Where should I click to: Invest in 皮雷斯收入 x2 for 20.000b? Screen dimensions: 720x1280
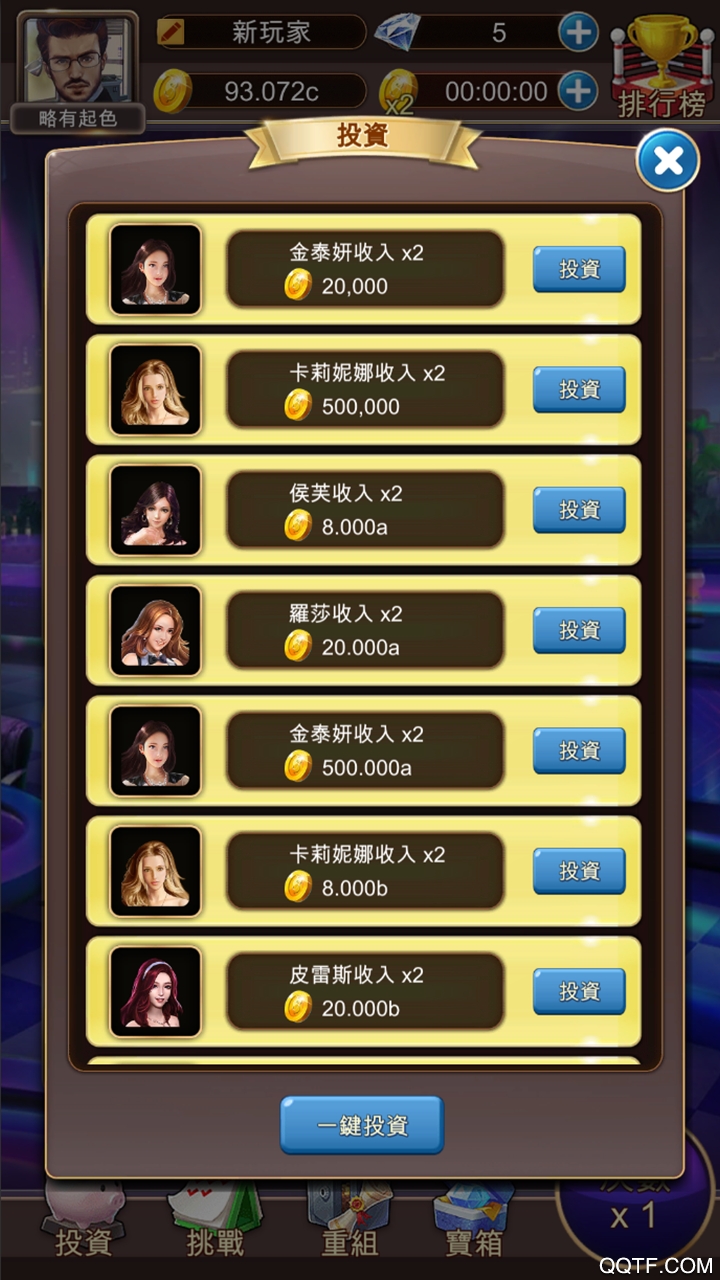click(578, 990)
